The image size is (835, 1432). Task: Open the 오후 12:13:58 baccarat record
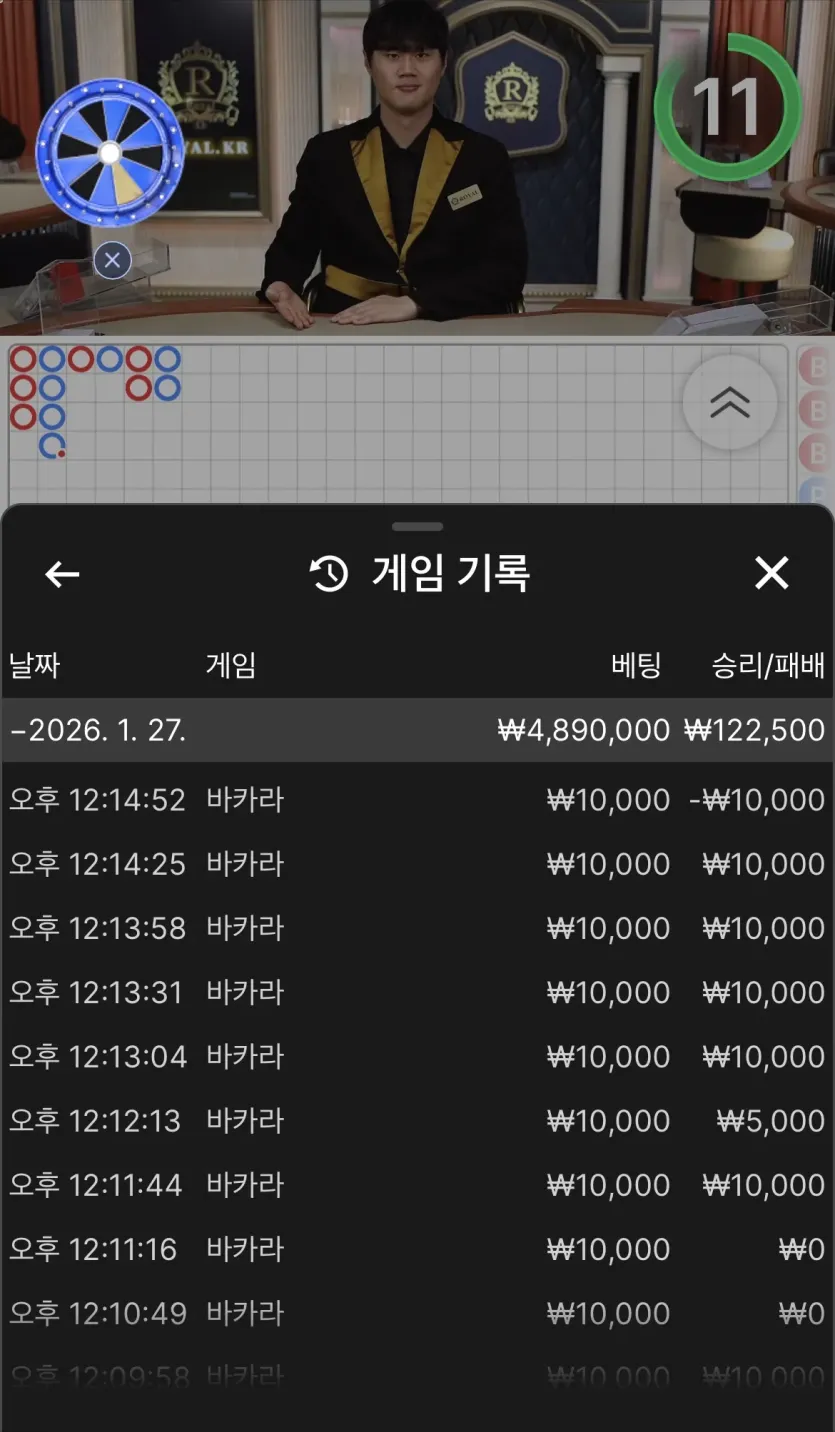pyautogui.click(x=417, y=928)
